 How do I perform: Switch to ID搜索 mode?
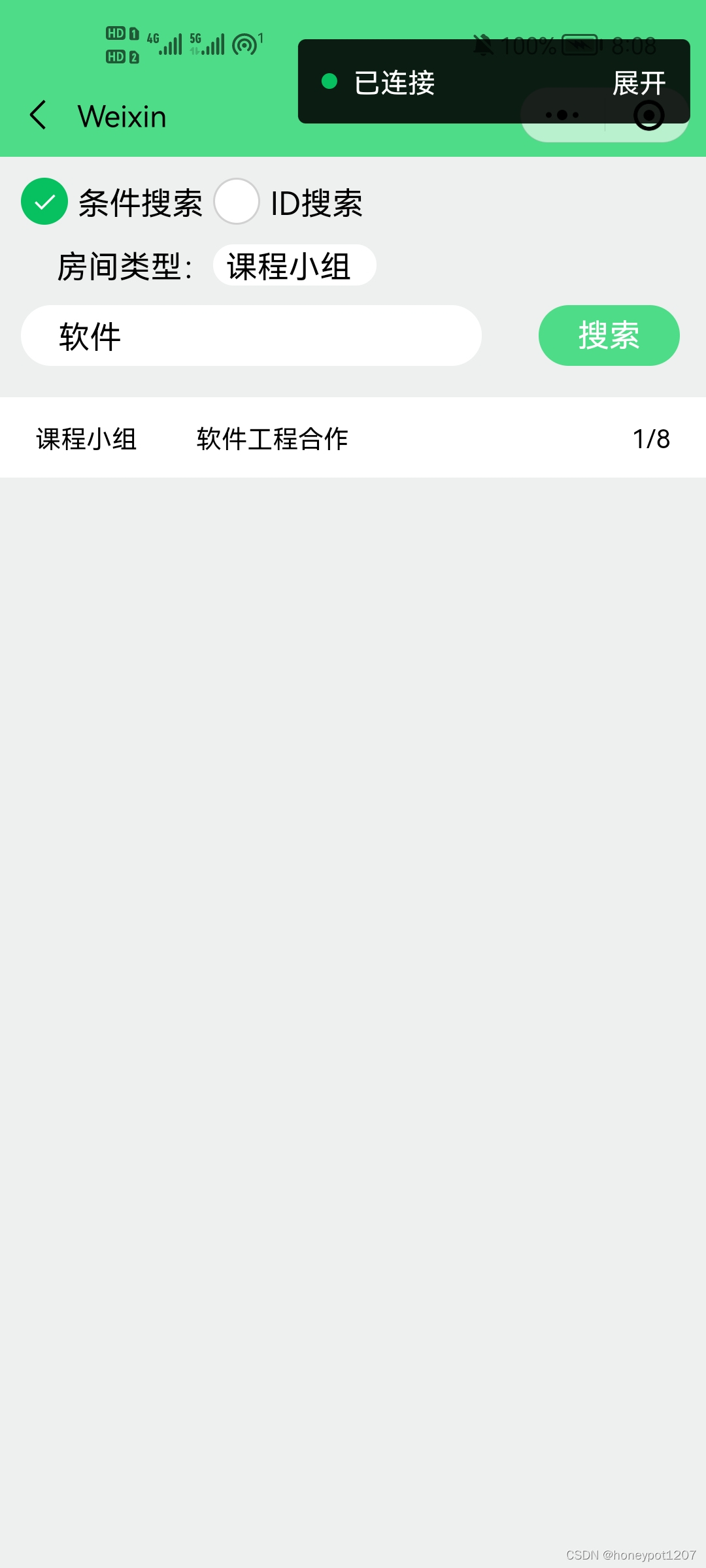pos(236,203)
